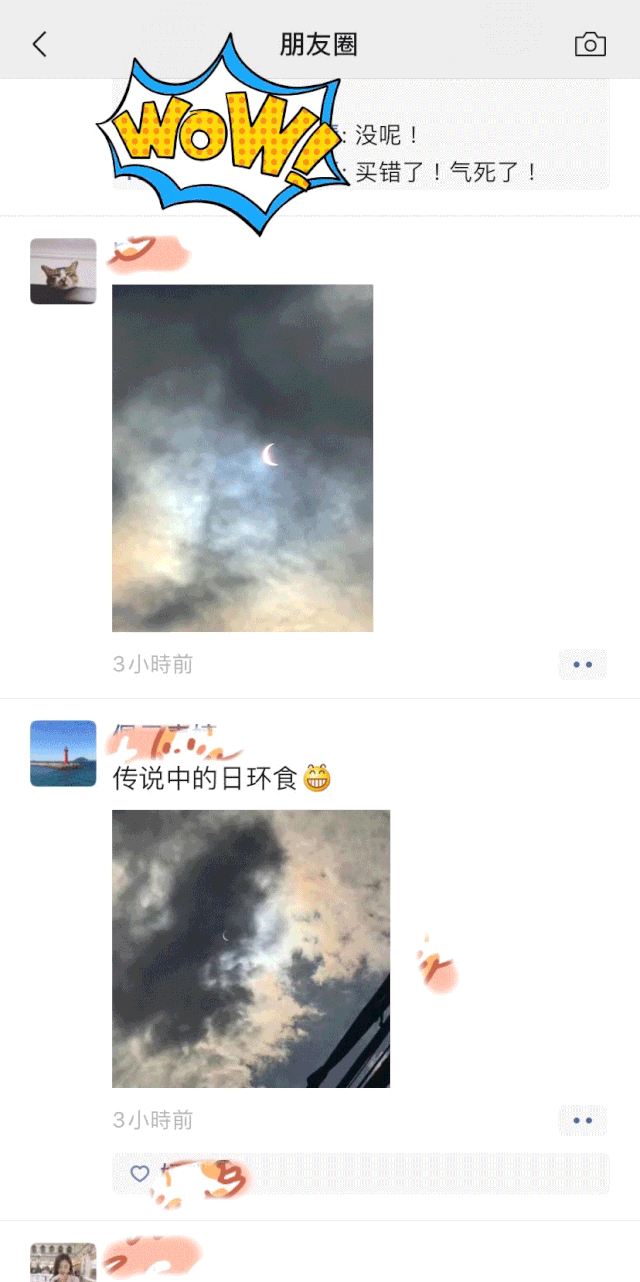Open the camera to post a moment
Viewport: 640px width, 1282px height.
590,44
